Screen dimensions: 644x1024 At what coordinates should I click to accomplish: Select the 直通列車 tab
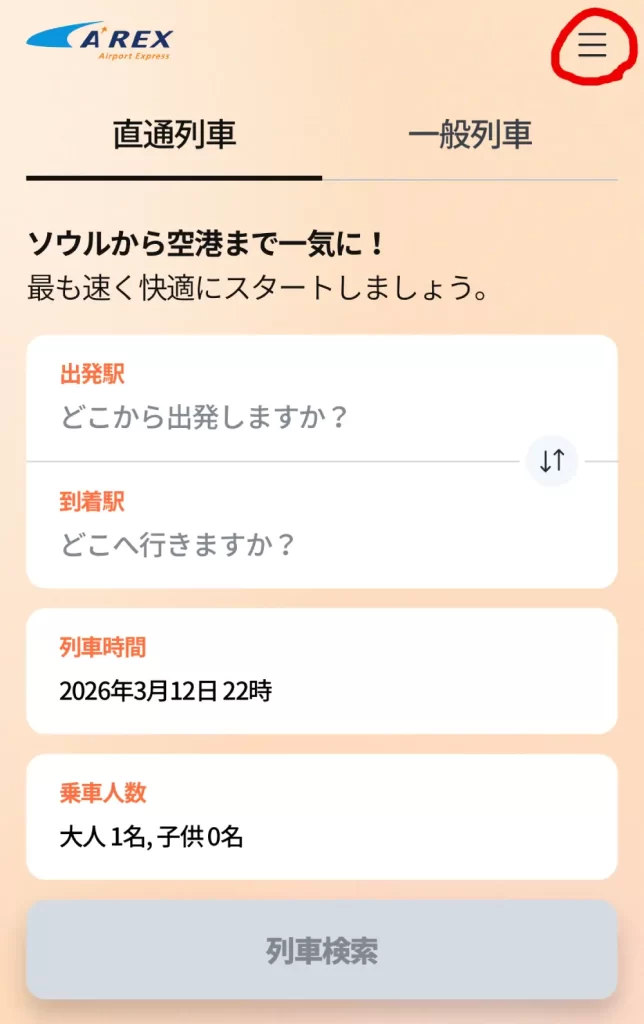[x=174, y=135]
